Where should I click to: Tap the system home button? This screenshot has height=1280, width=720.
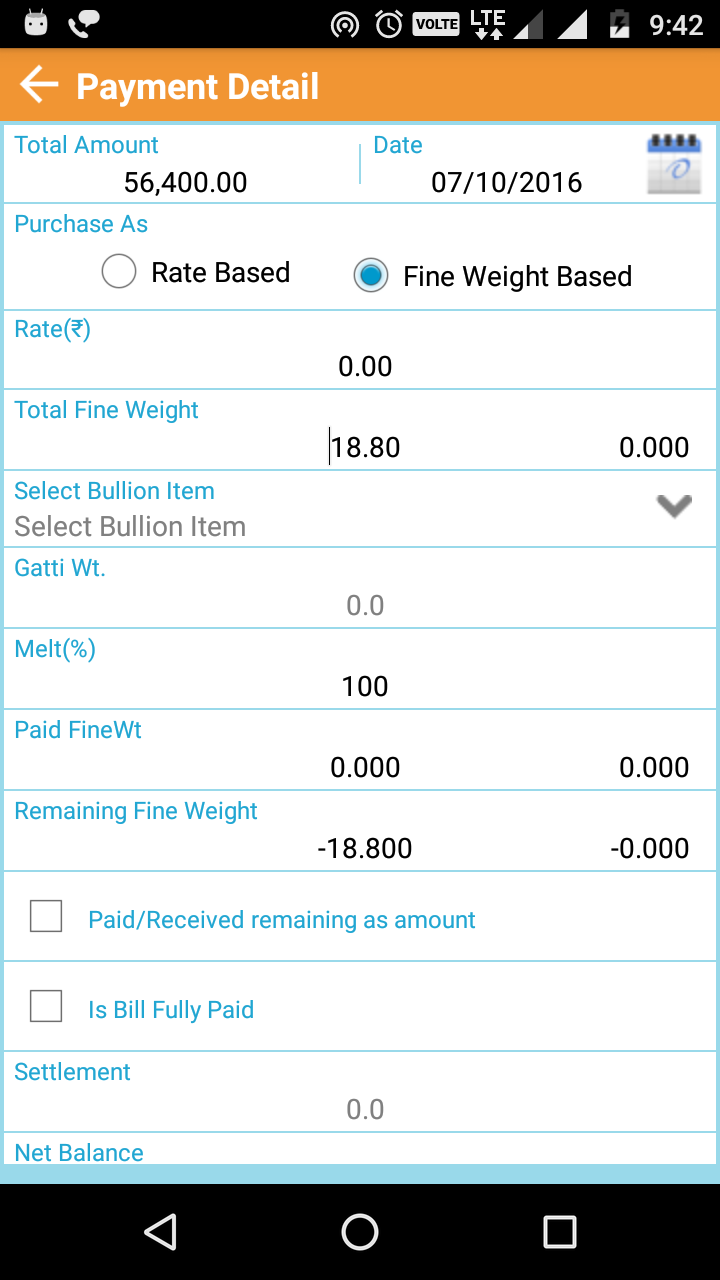point(360,1232)
